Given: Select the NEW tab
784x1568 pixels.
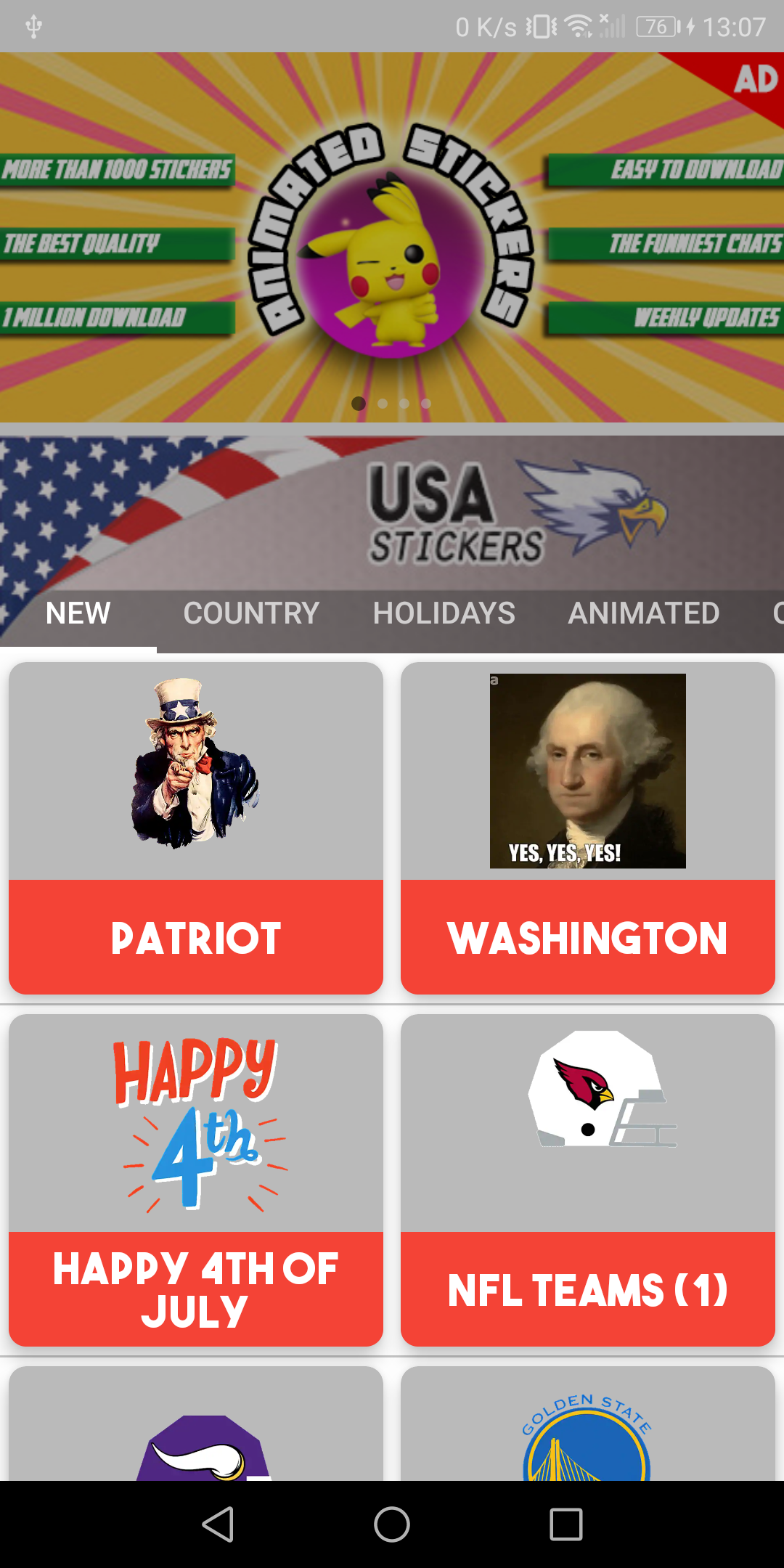Looking at the screenshot, I should click(x=78, y=613).
